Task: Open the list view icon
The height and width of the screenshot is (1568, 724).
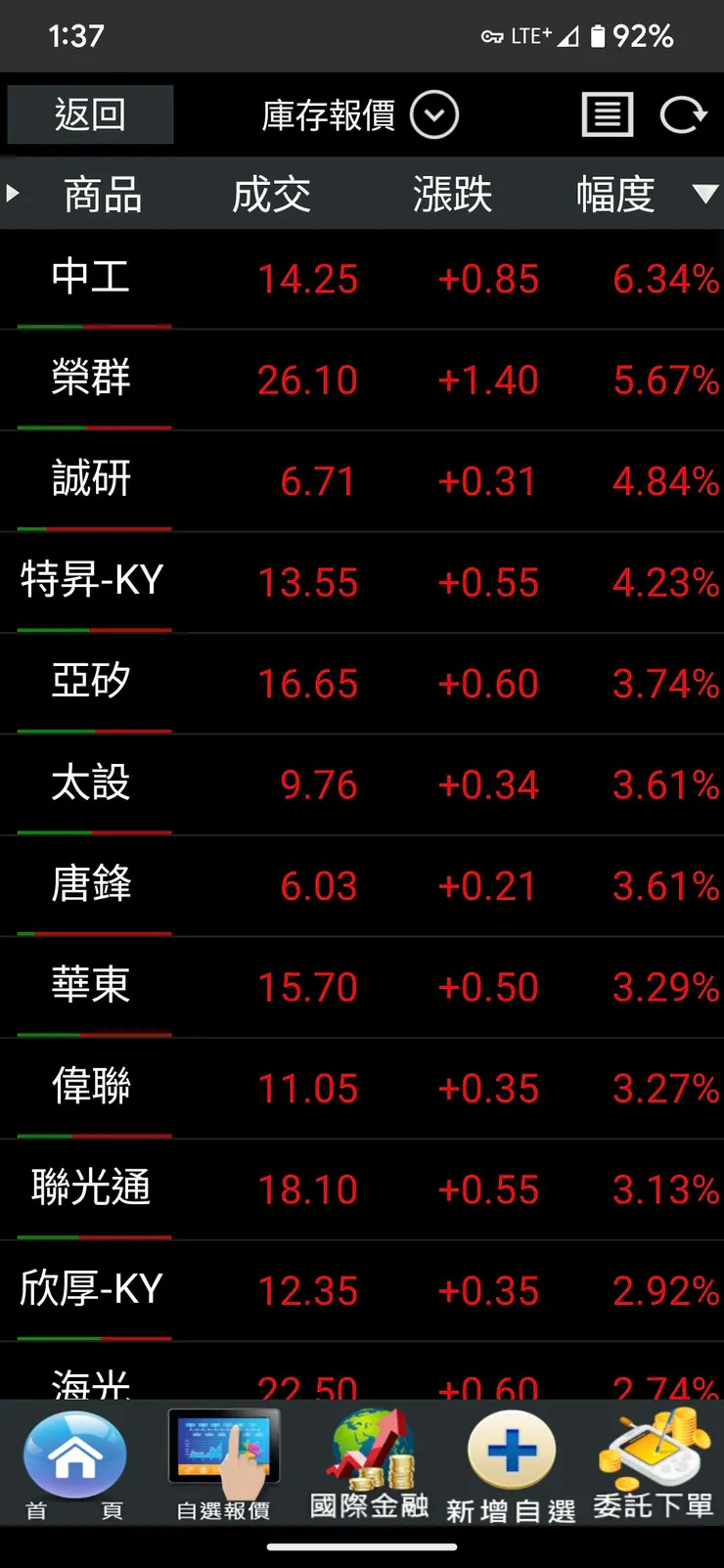Action: (608, 115)
